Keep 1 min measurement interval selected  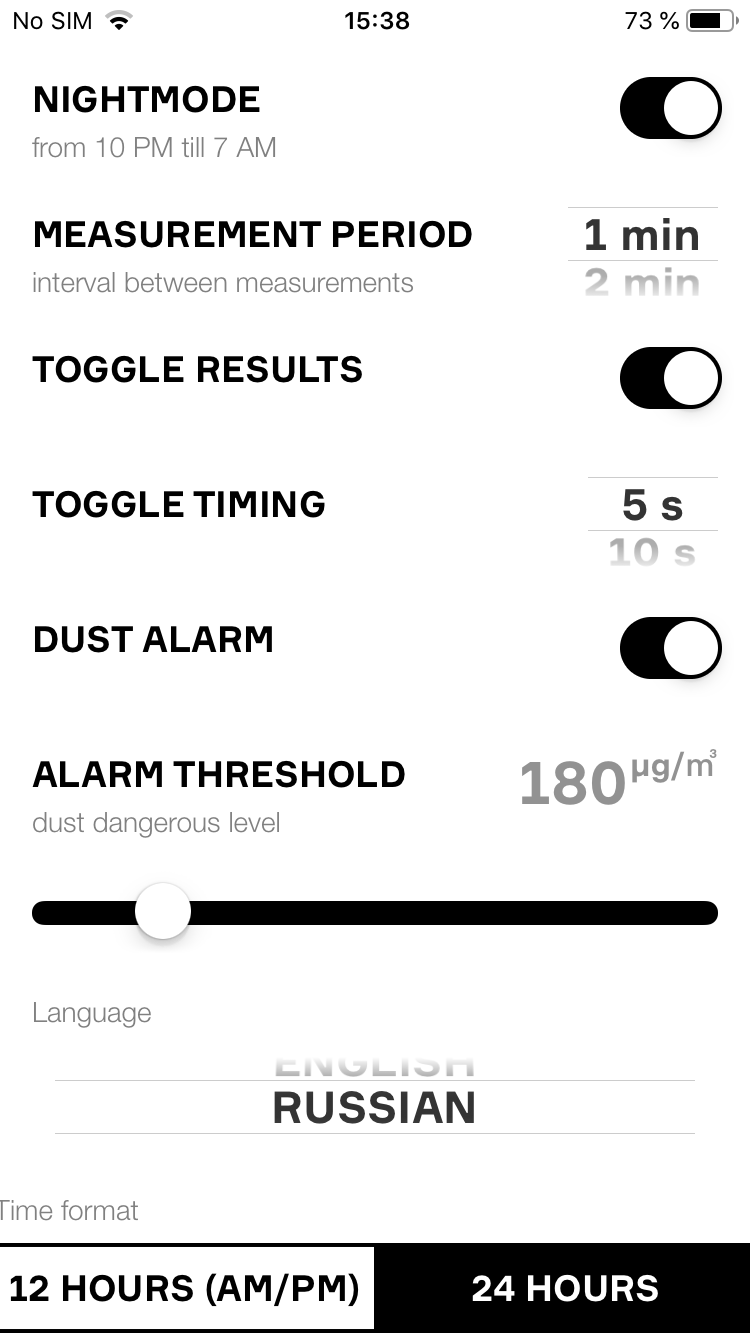pos(643,235)
